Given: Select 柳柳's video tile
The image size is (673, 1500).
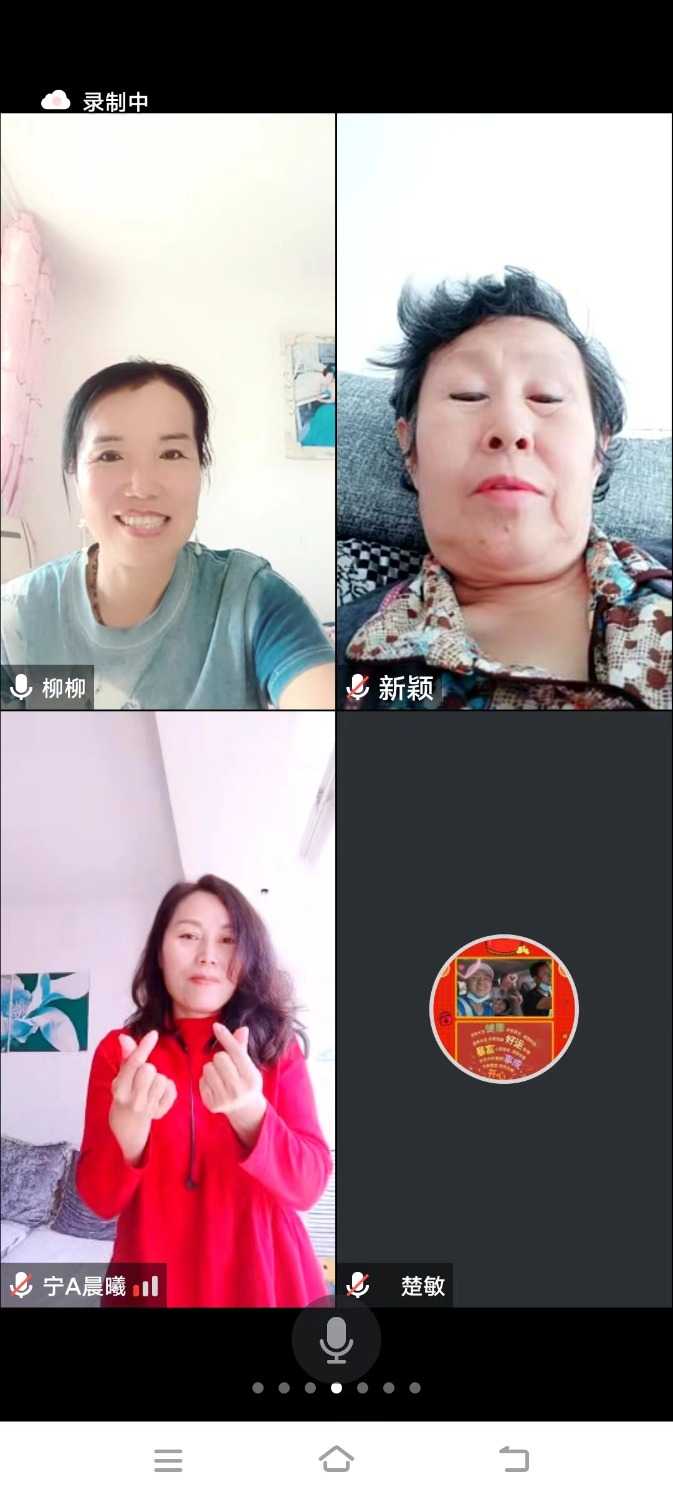Looking at the screenshot, I should coord(168,411).
